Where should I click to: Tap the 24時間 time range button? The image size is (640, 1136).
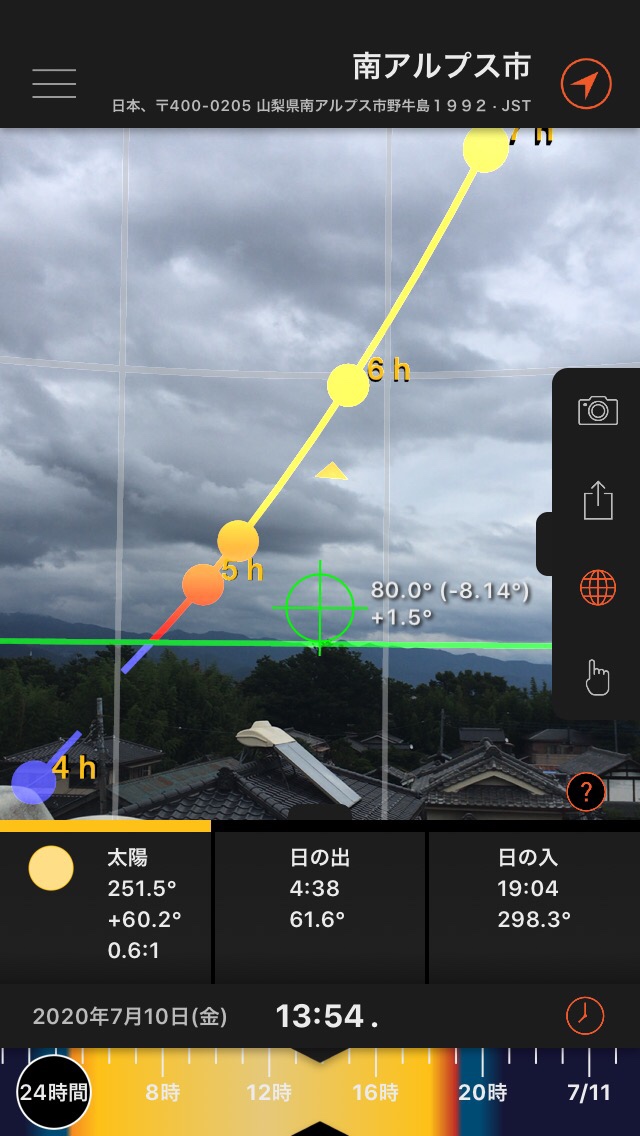54,1092
